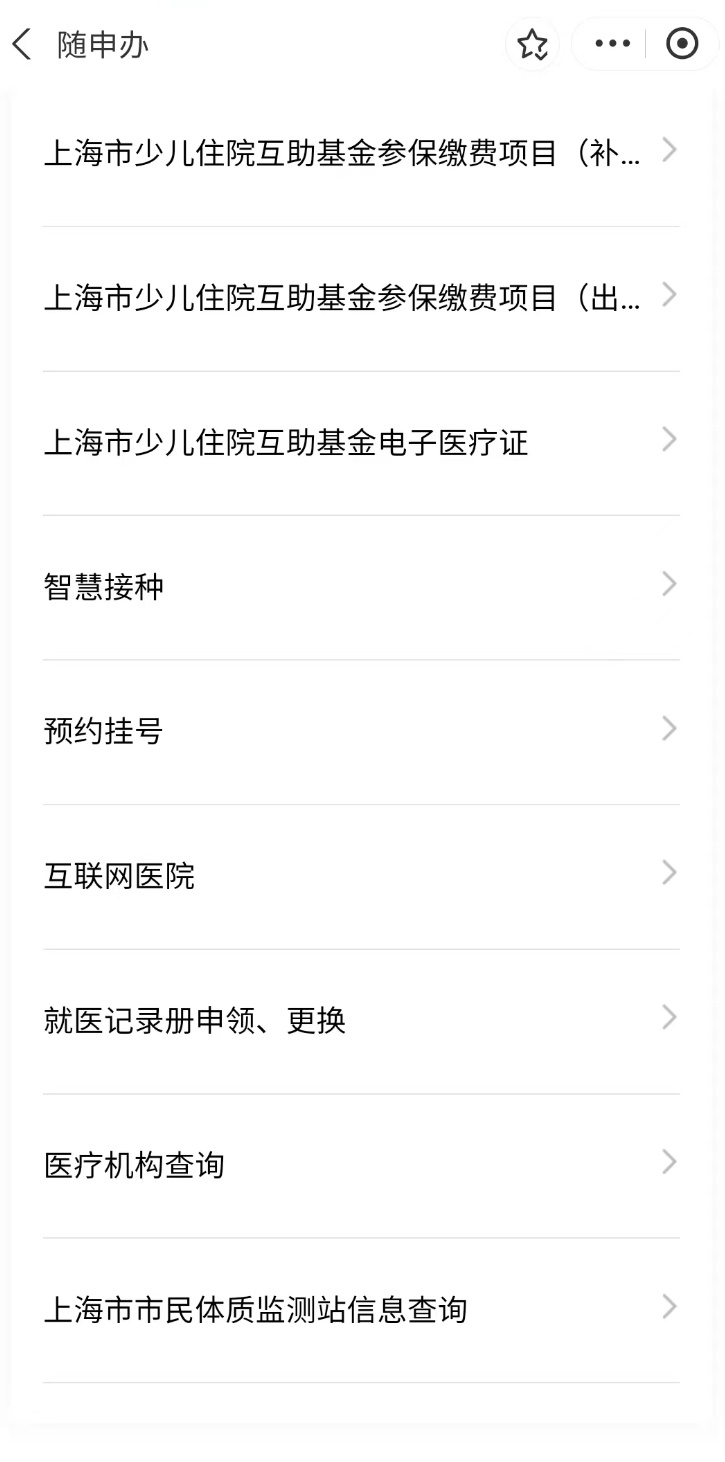Open 预约挂号 appointment booking
The image size is (725, 1462).
click(x=360, y=731)
